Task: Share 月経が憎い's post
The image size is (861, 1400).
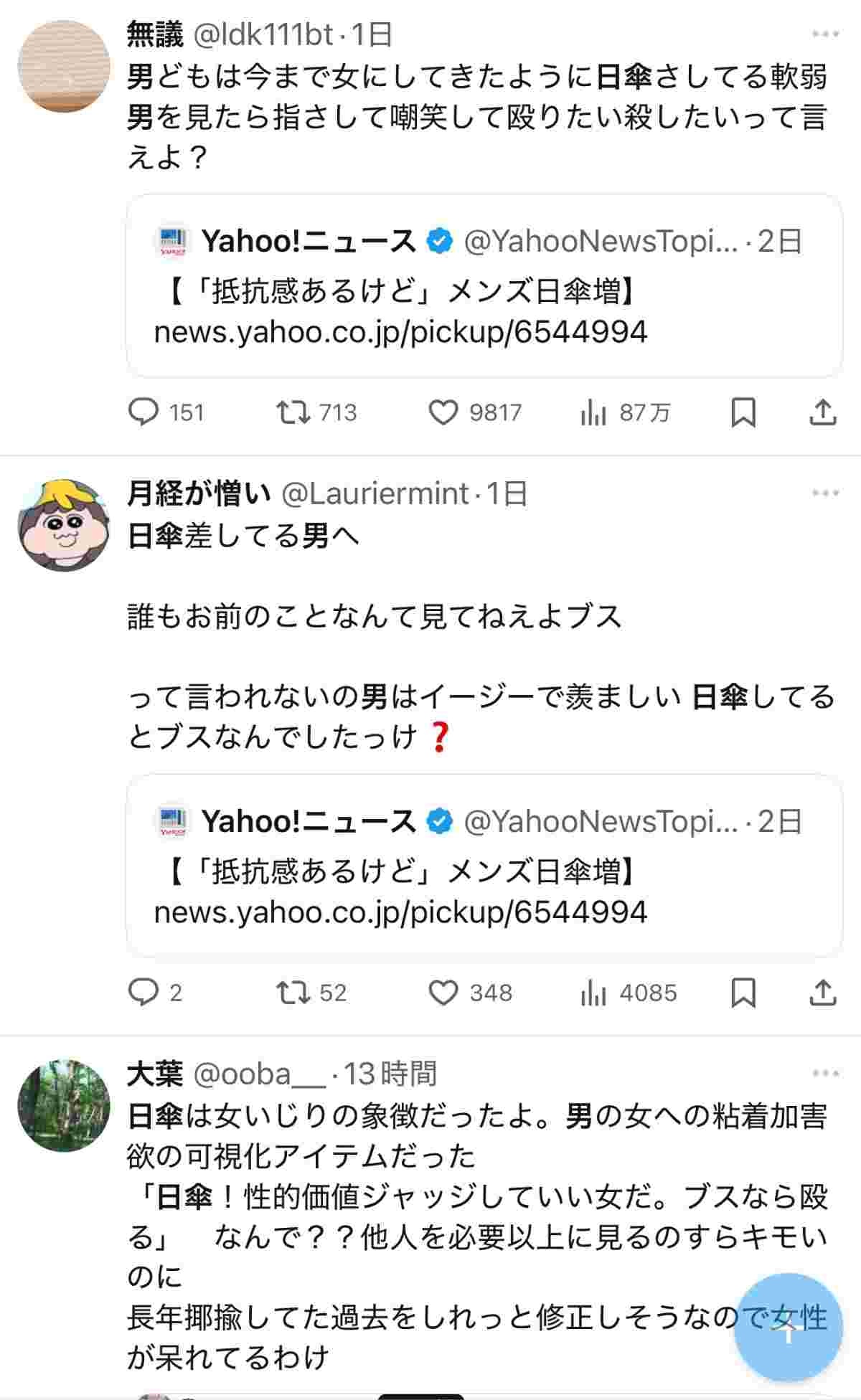Action: 822,993
